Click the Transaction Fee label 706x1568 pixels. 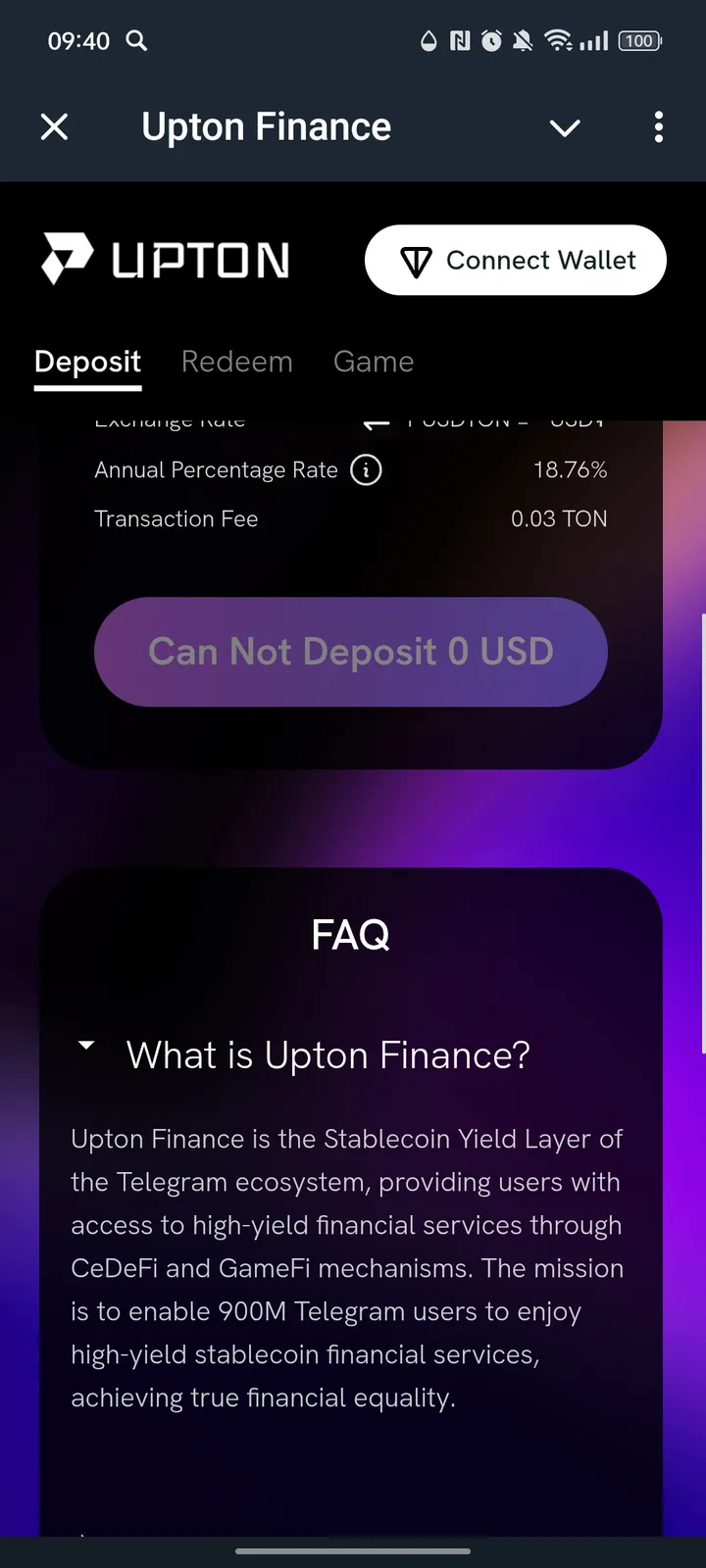(x=176, y=518)
